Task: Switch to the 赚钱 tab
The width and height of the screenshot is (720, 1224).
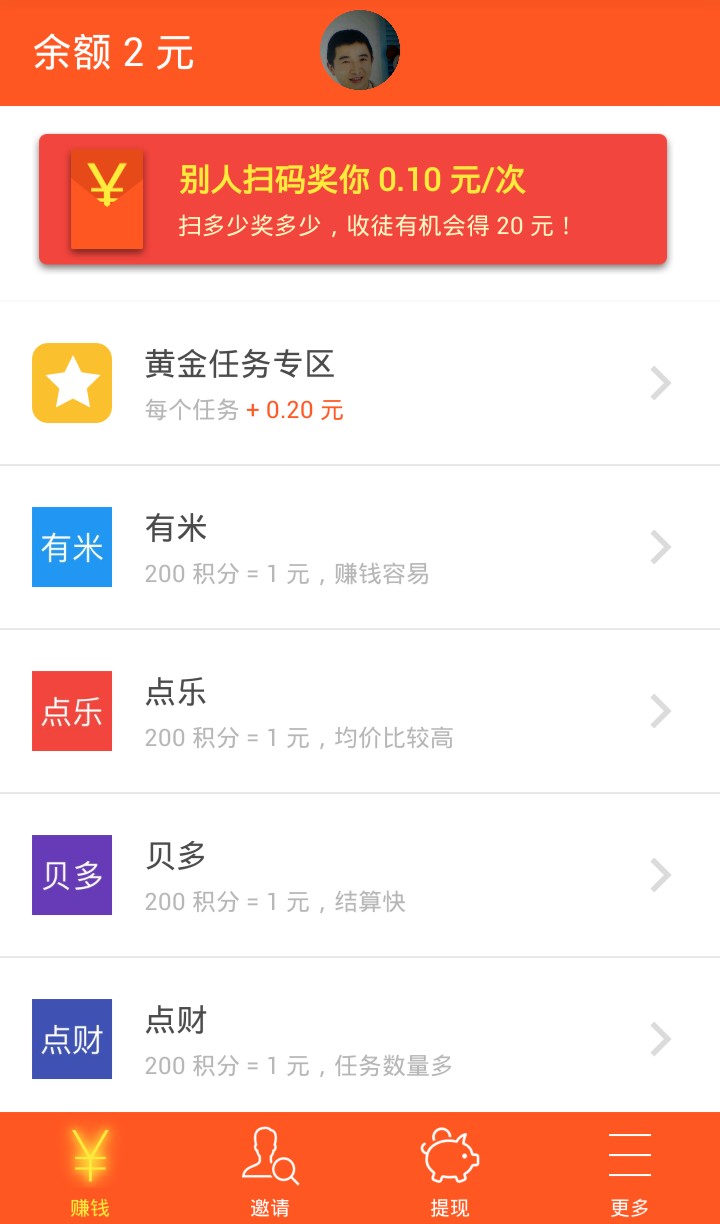Action: [x=90, y=1168]
